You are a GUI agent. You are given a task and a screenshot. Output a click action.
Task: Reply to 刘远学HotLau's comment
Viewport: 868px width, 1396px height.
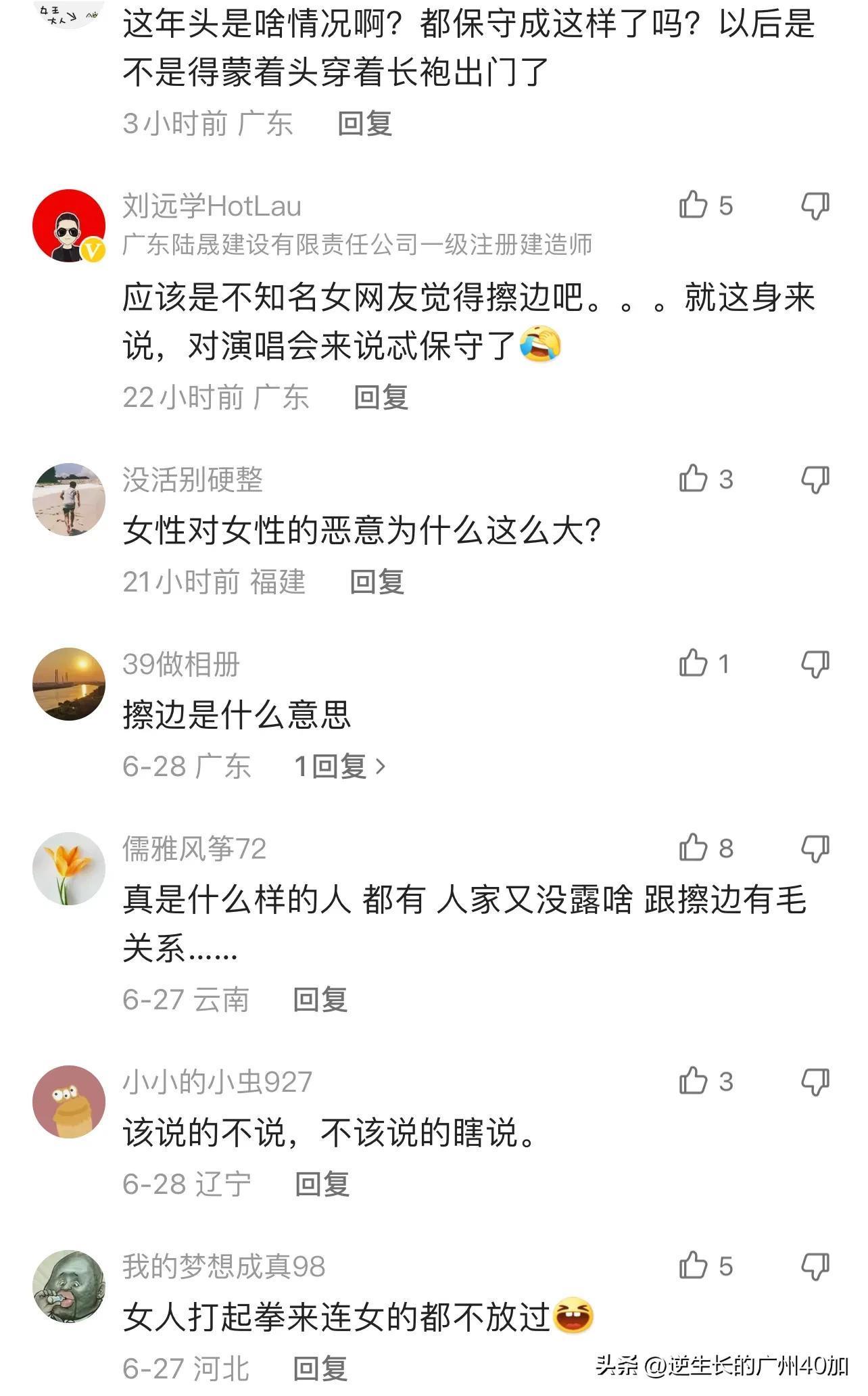tap(381, 398)
